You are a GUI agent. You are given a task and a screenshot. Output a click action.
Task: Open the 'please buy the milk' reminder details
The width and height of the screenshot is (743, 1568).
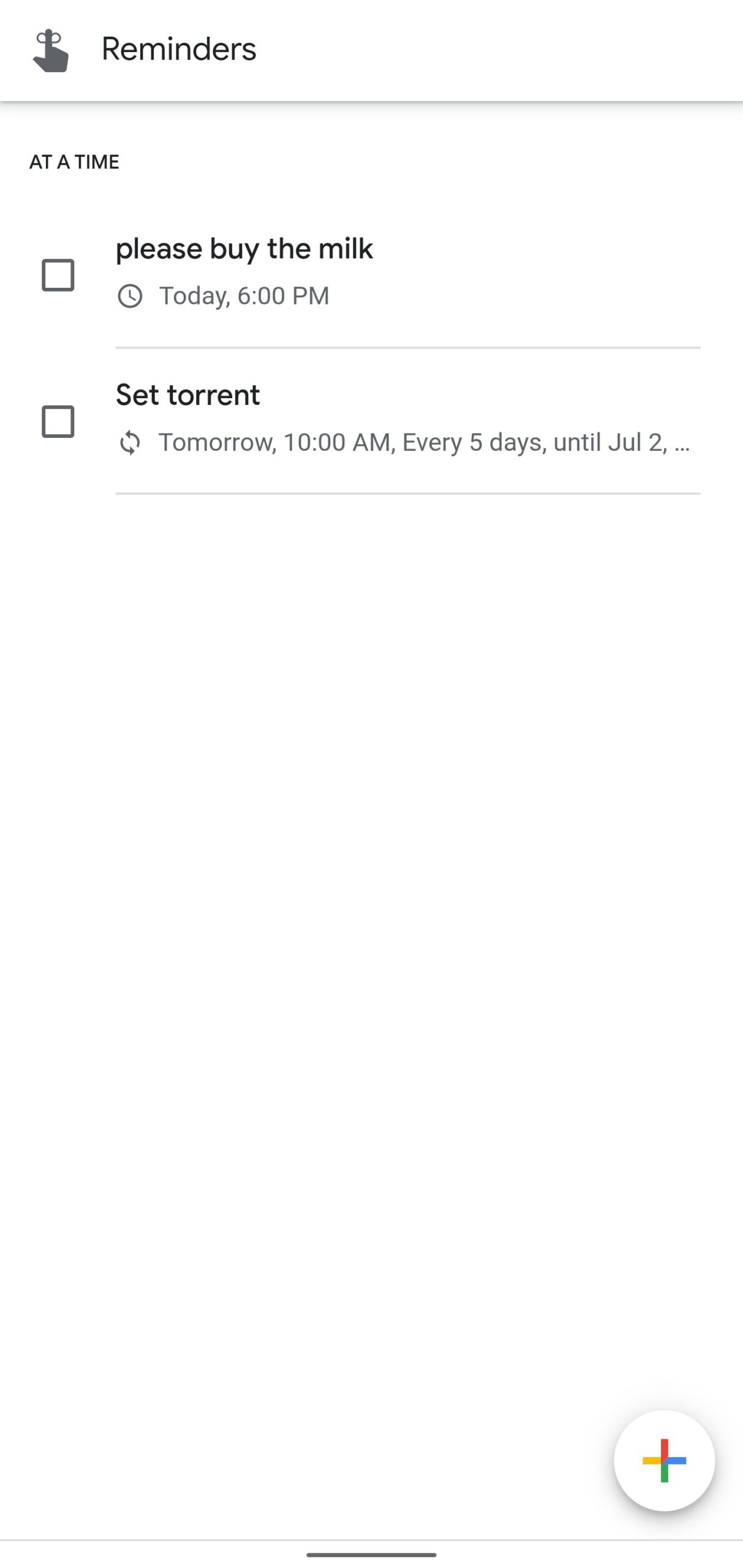(407, 273)
